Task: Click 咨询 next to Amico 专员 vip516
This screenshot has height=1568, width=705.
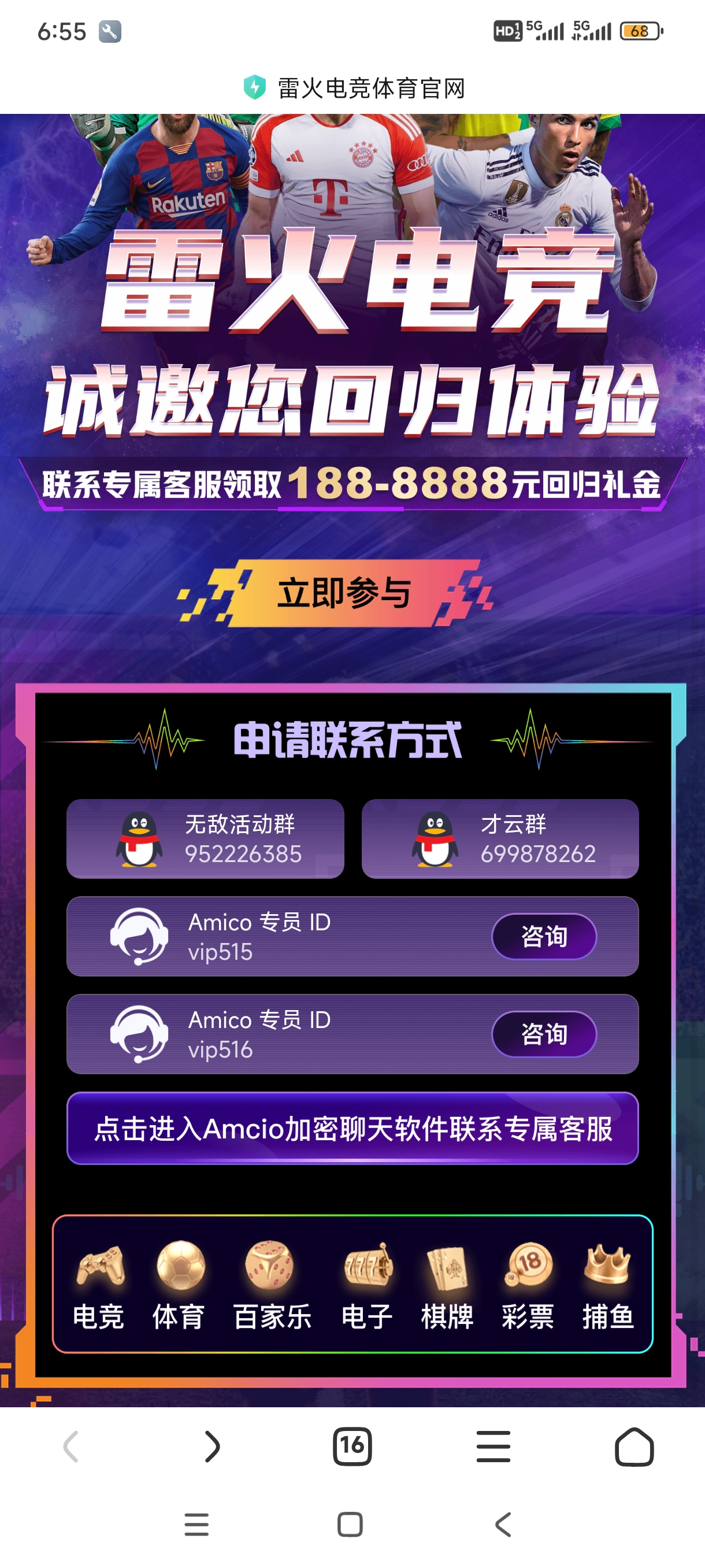Action: [544, 1034]
